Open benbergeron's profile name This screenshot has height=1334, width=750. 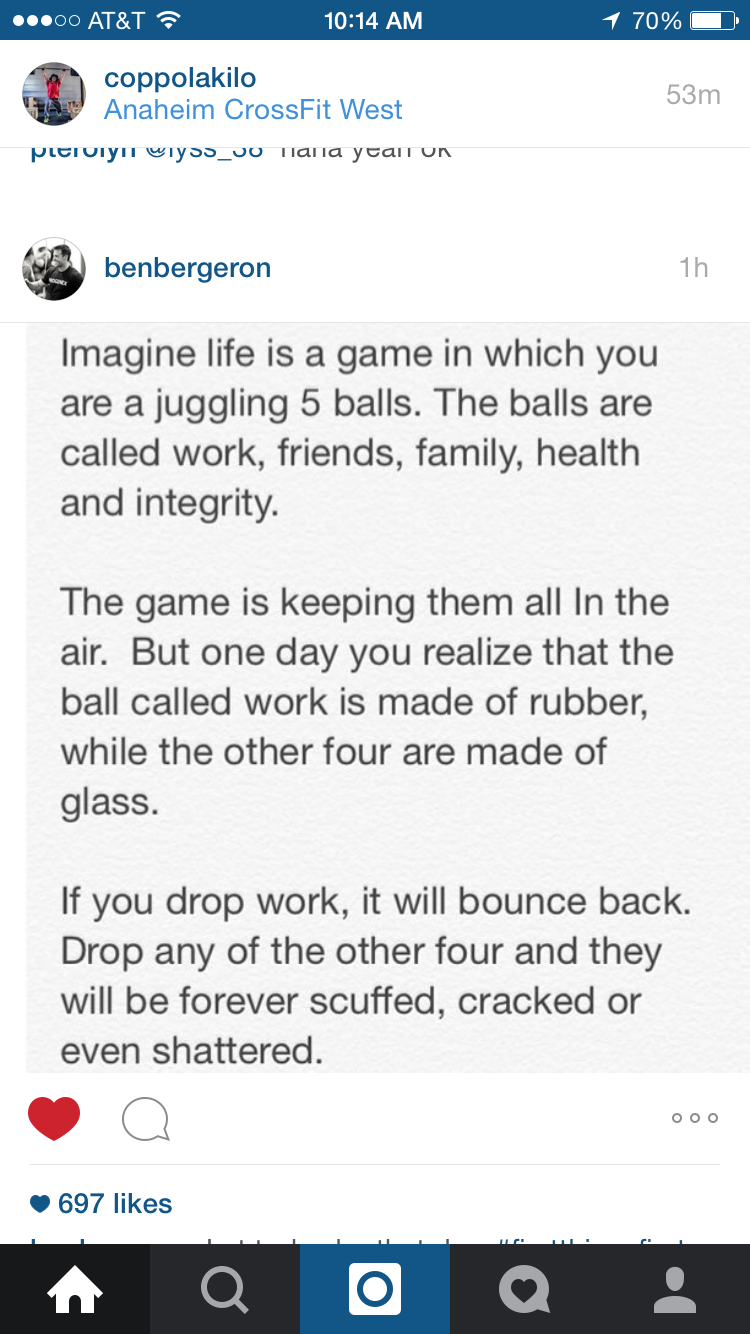point(187,268)
